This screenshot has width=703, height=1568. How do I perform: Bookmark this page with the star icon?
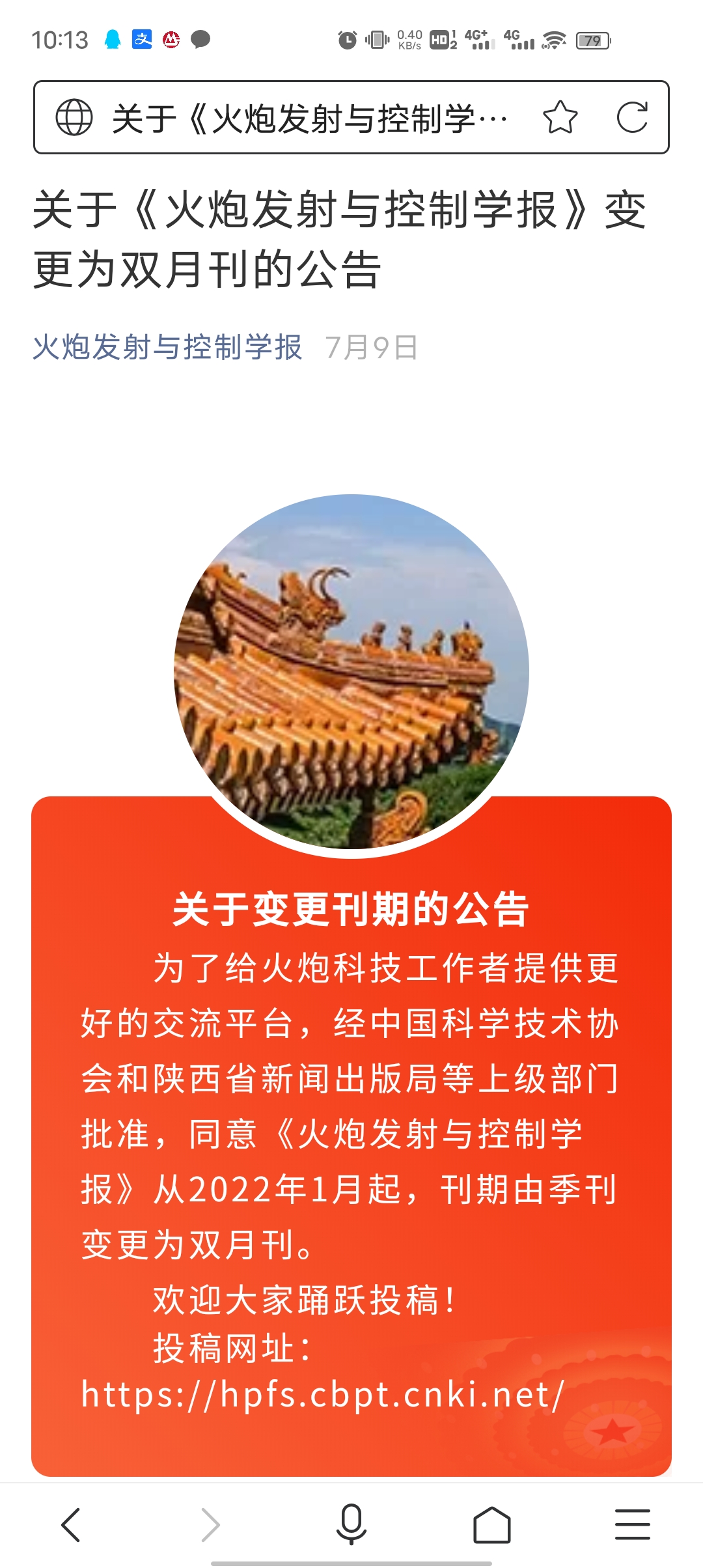[560, 117]
